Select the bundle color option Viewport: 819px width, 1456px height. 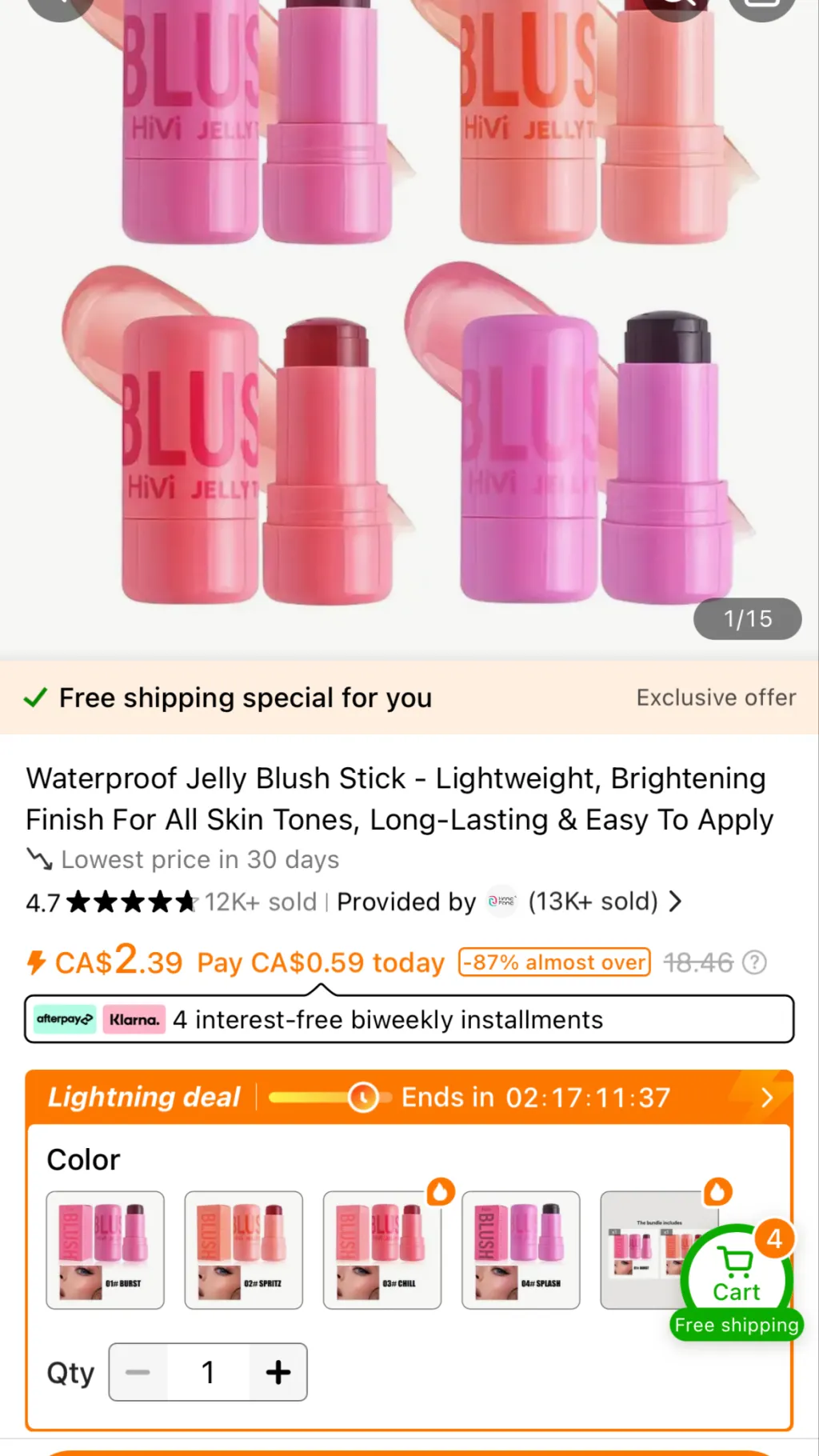pyautogui.click(x=640, y=1250)
